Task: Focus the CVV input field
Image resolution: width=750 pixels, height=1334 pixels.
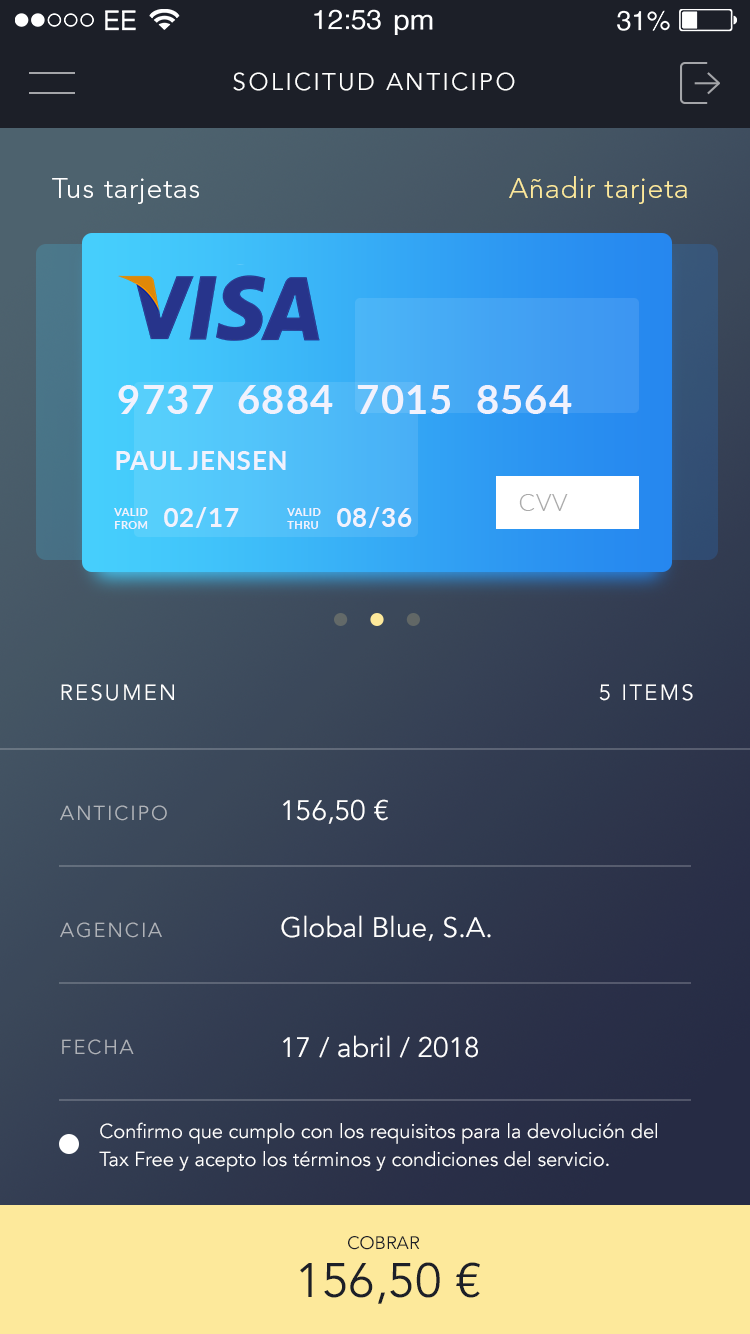Action: (567, 502)
